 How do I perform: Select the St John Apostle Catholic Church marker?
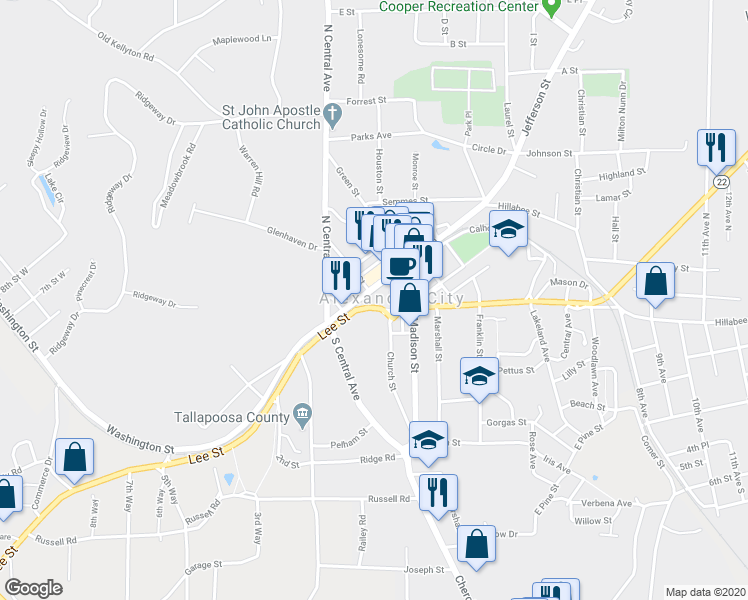[x=332, y=116]
